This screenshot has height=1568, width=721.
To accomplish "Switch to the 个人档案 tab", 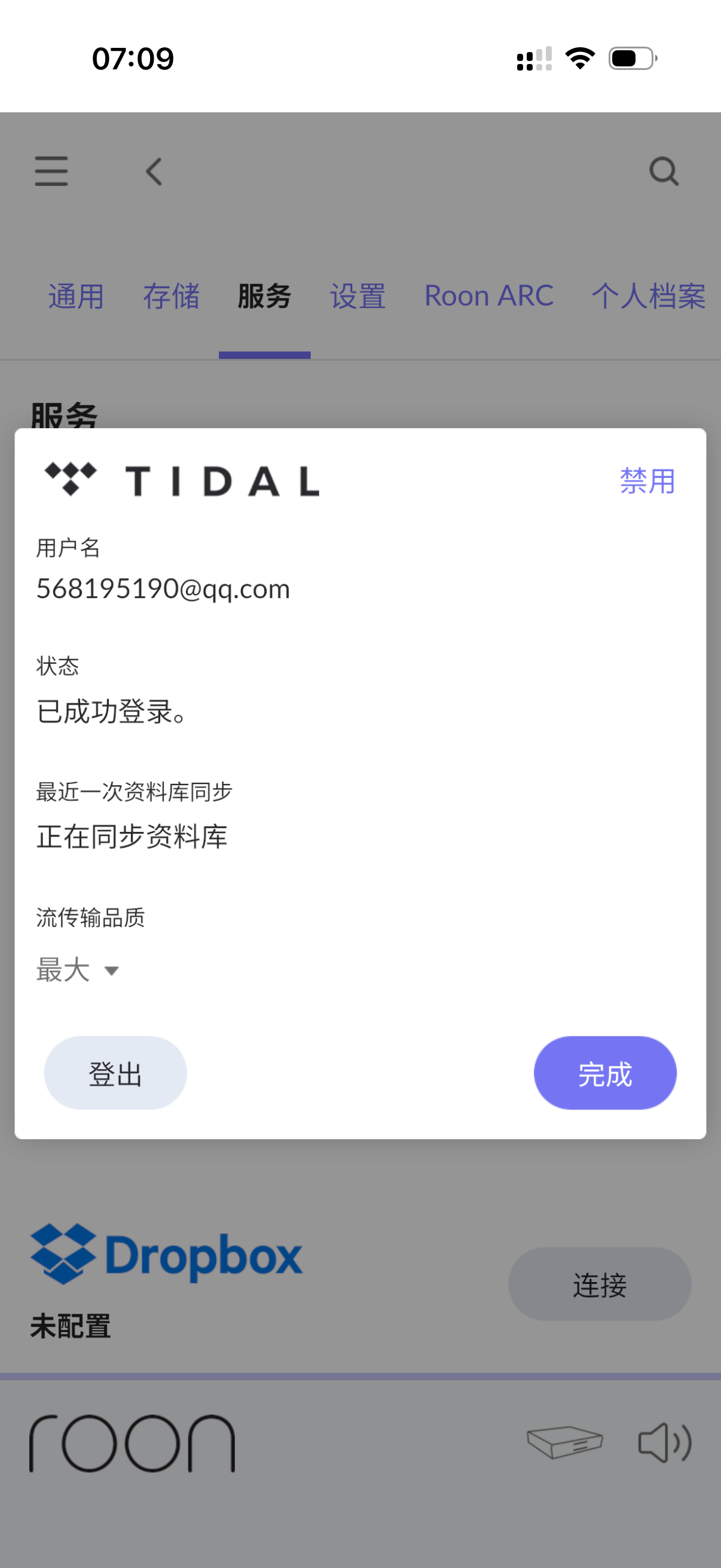I will (x=649, y=297).
